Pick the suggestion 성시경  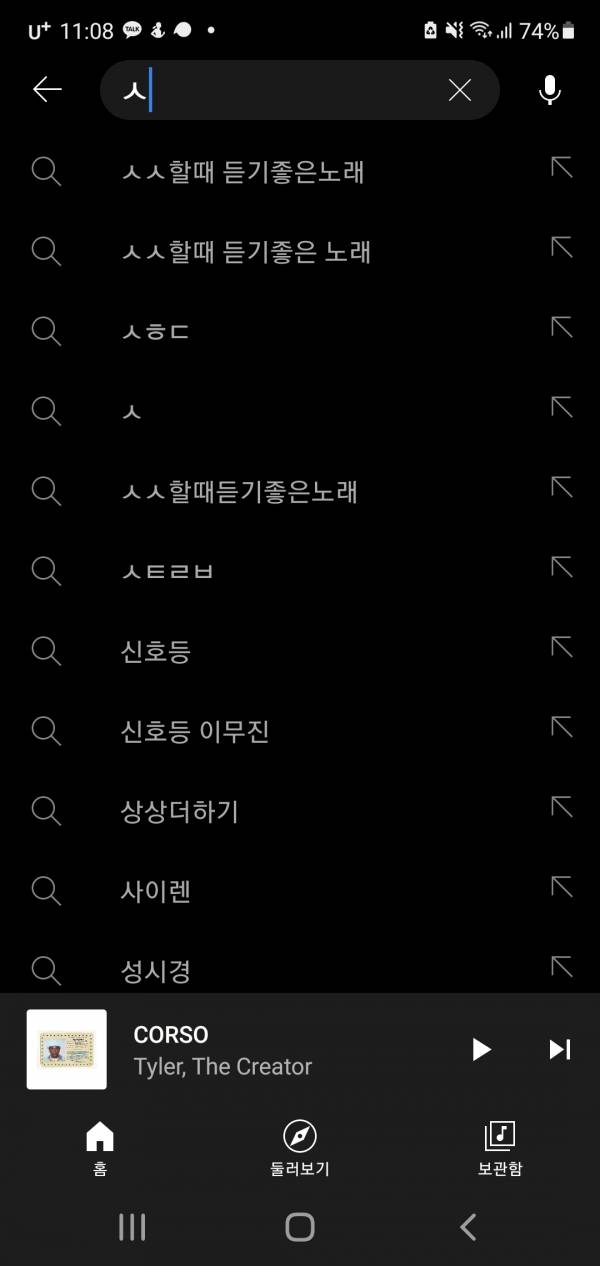156,970
